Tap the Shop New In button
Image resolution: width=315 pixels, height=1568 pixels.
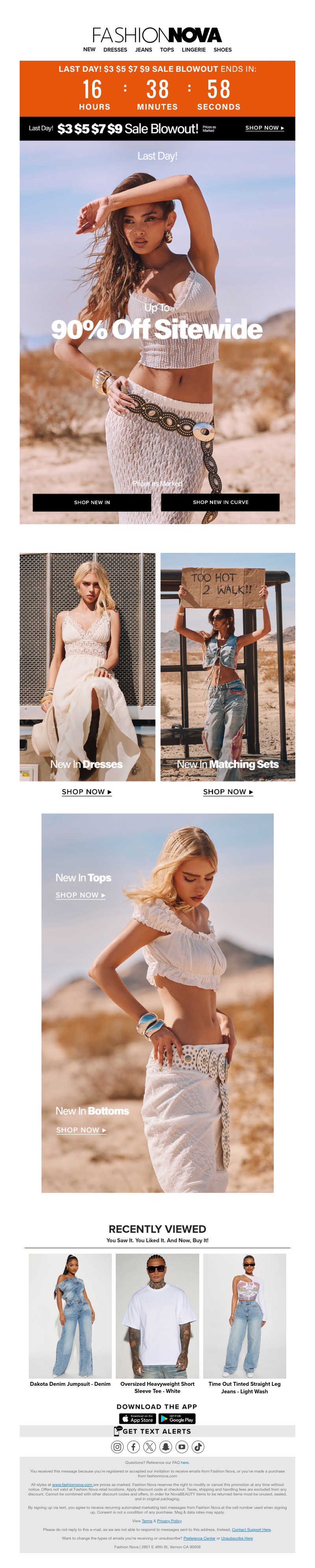coord(92,502)
